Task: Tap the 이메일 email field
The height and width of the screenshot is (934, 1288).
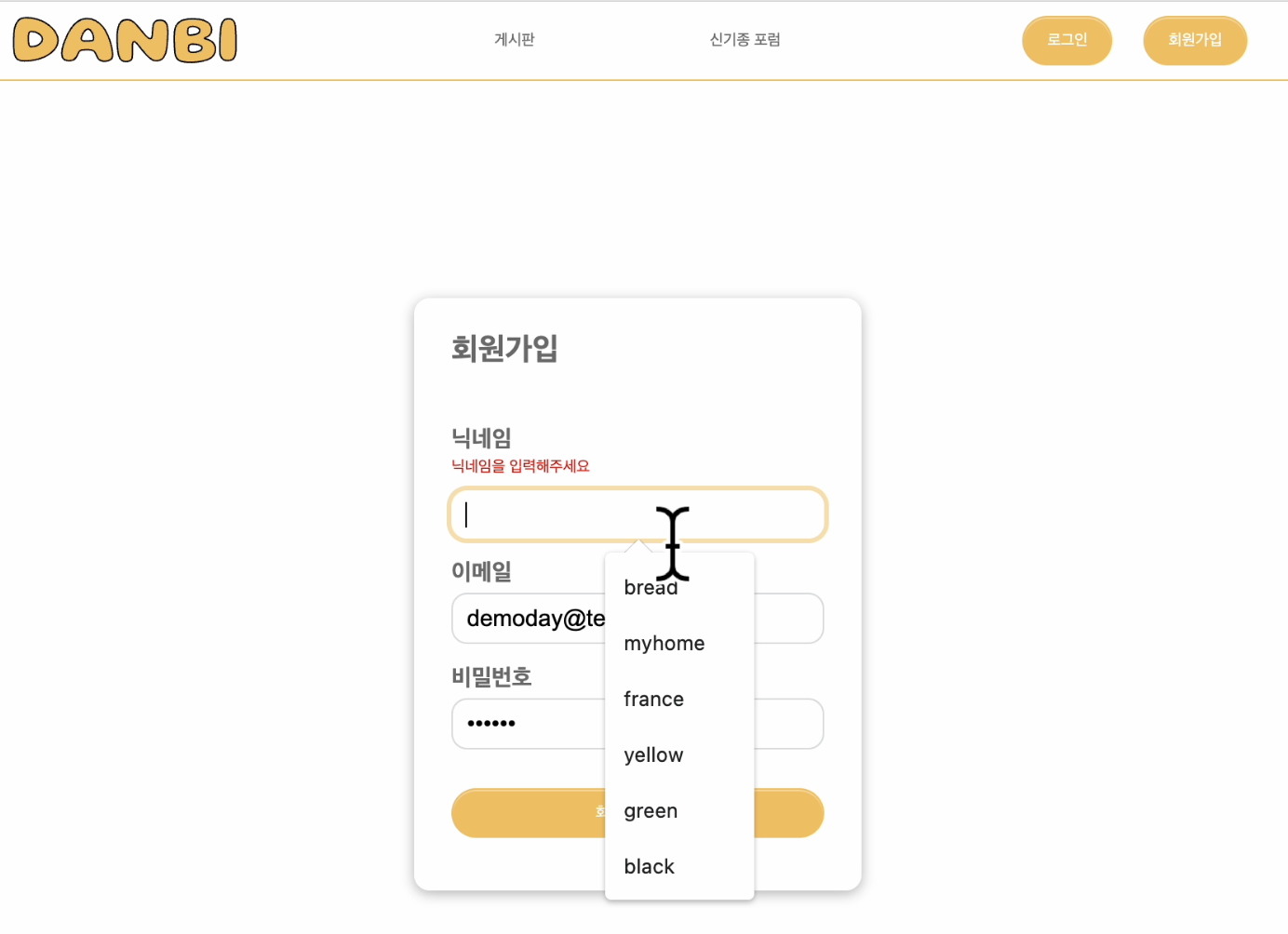Action: (527, 619)
